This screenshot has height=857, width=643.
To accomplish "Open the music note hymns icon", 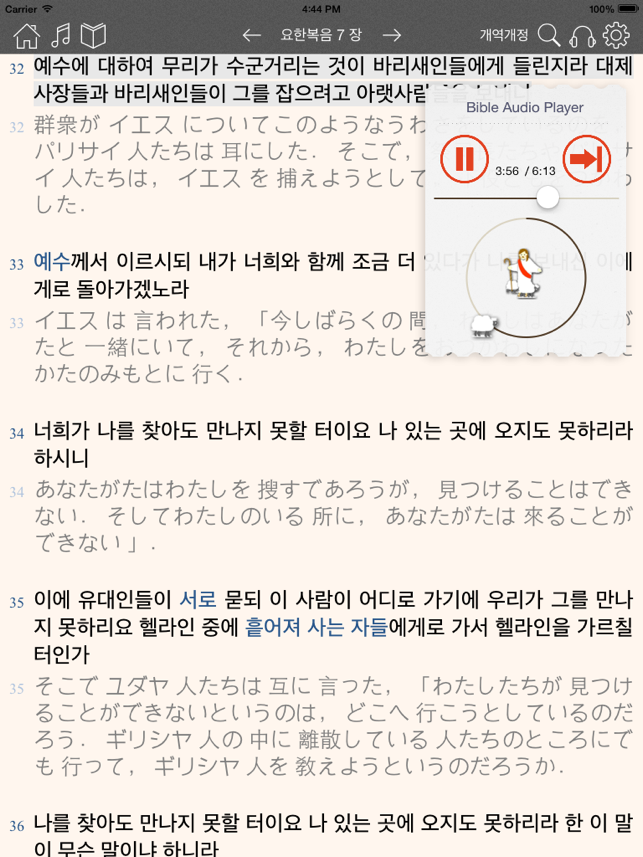I will [x=61, y=36].
